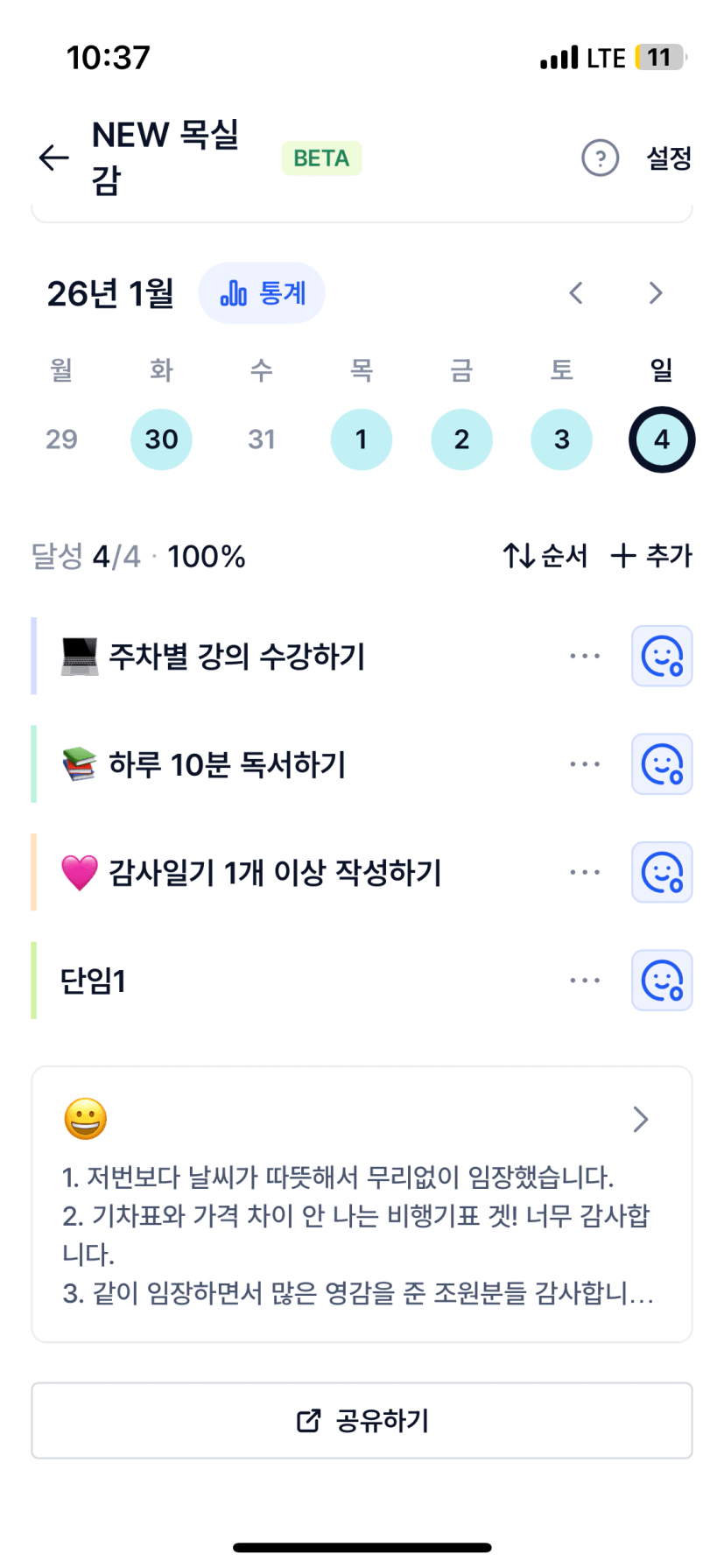The height and width of the screenshot is (1568, 724).
Task: Toggle the check face for 하루 10분 독서하기
Action: 662,764
